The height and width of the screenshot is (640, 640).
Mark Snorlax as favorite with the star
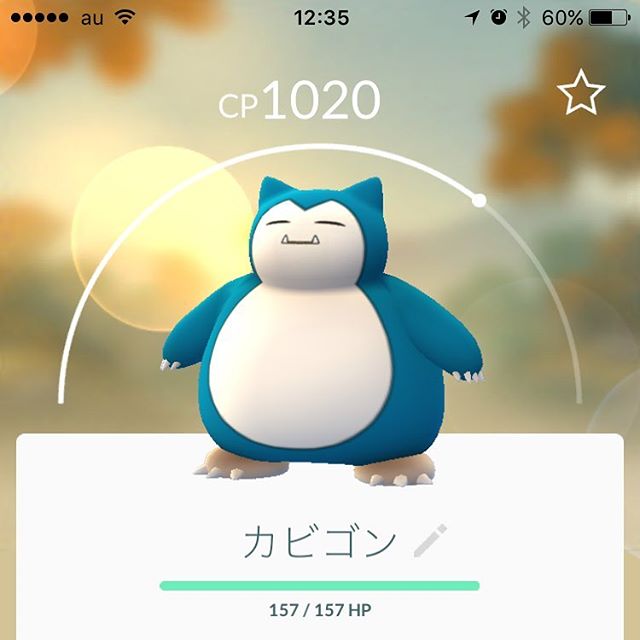click(x=581, y=95)
